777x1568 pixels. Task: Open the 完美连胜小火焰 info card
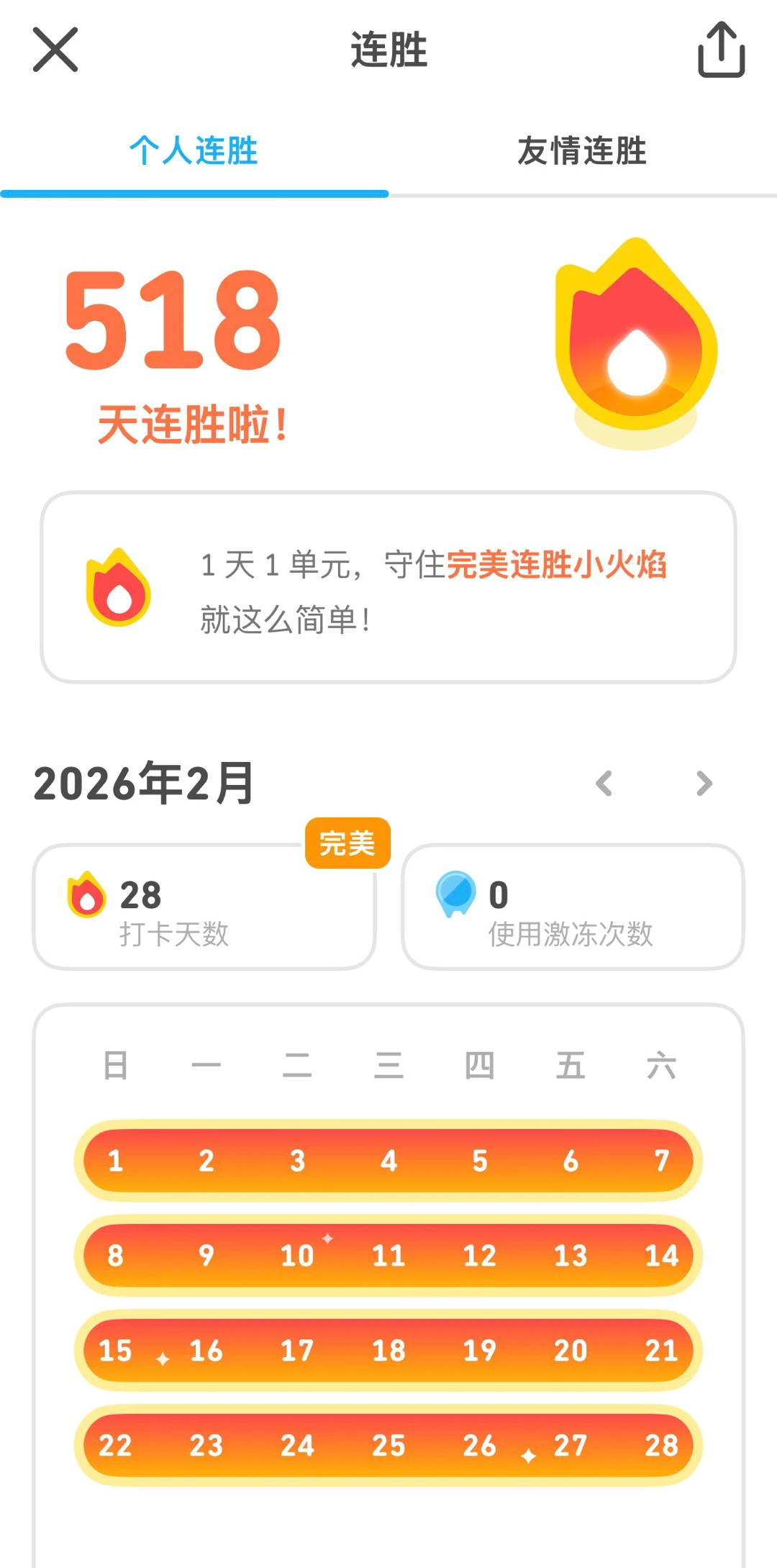[x=388, y=588]
